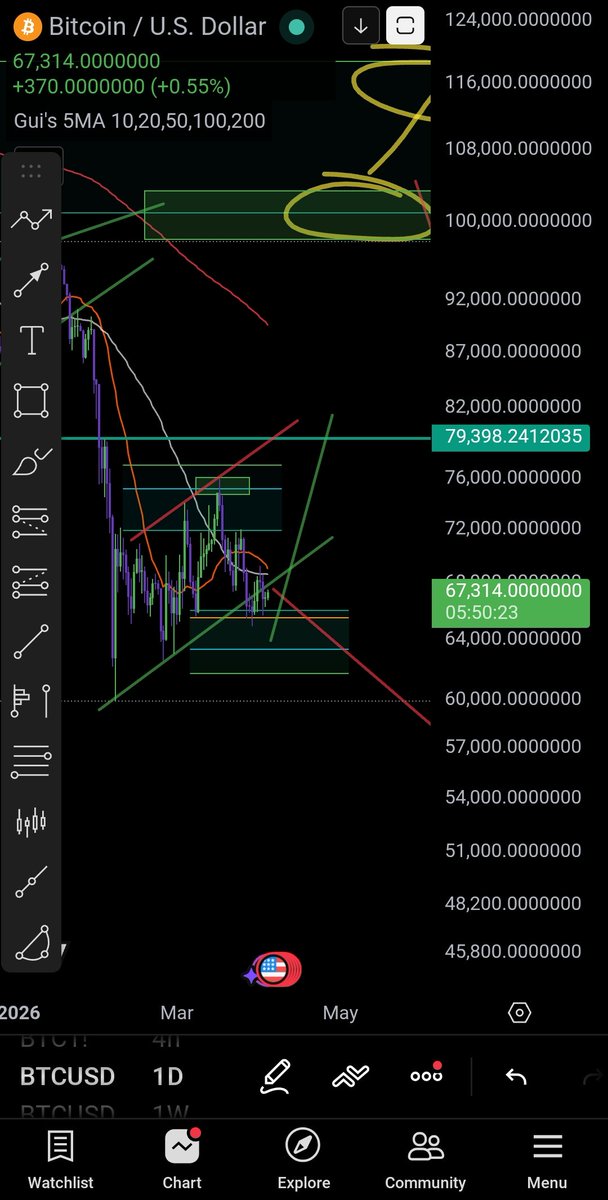Activate the brush drawing tool
This screenshot has height=1200, width=608.
pos(31,462)
